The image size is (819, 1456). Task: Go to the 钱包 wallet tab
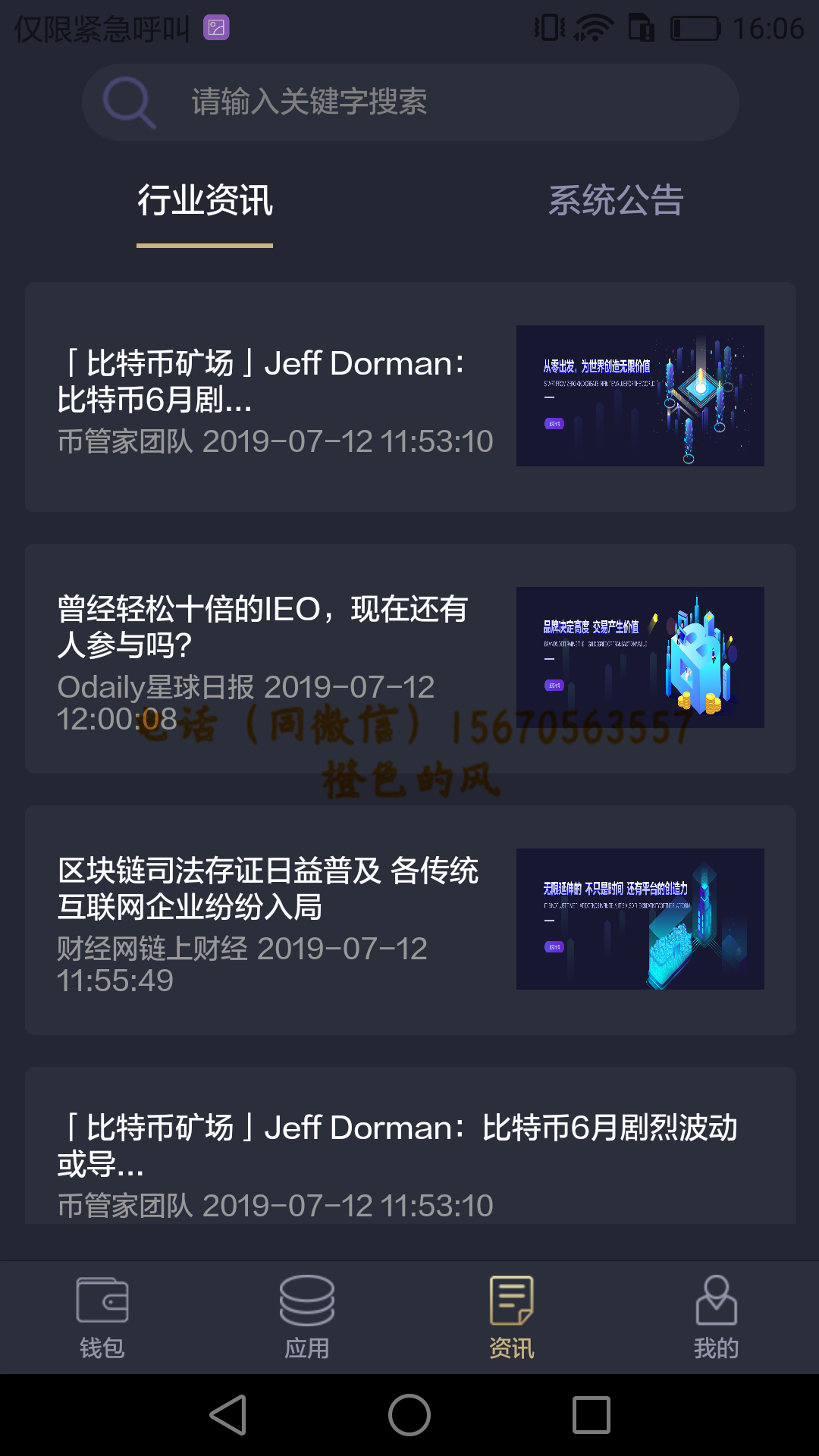tap(102, 1318)
